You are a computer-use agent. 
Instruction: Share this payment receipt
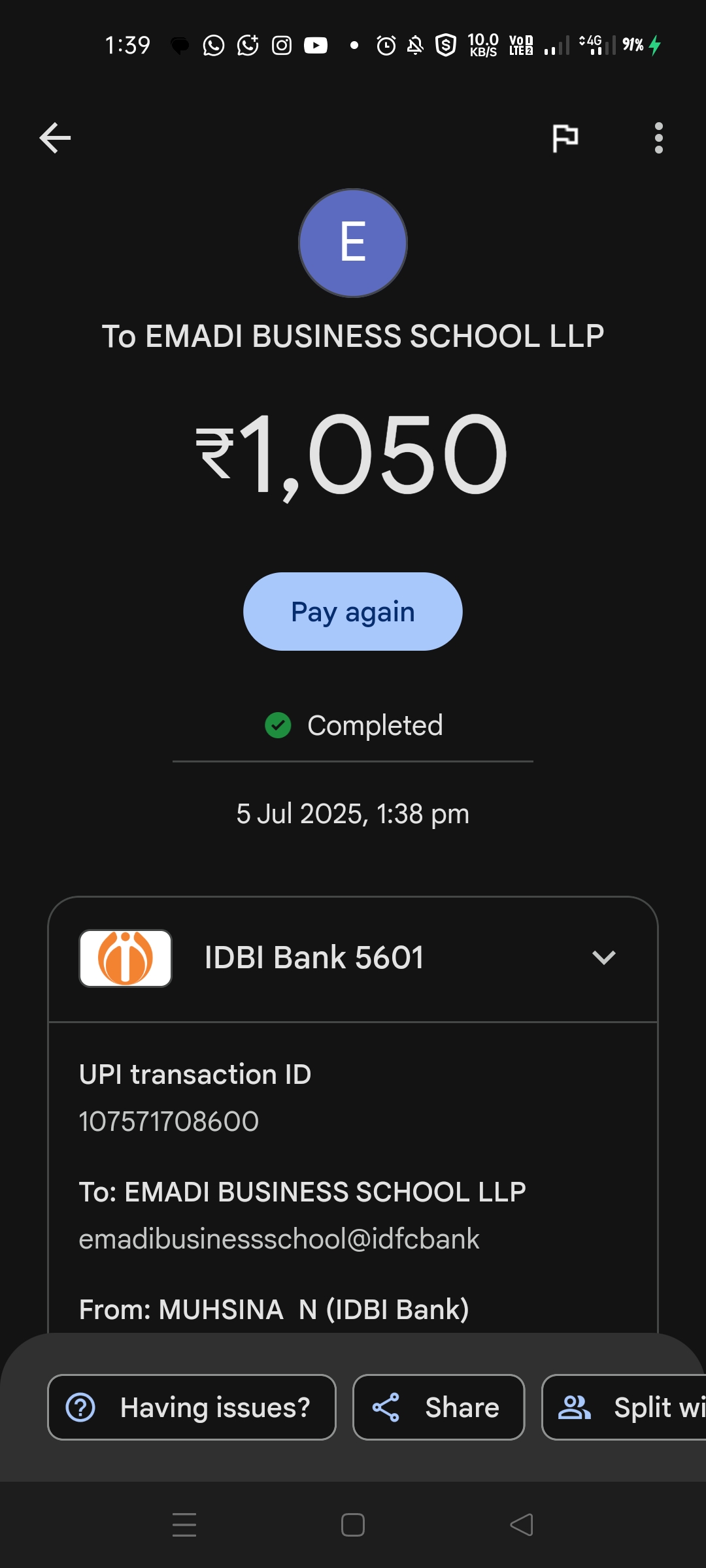click(x=438, y=1407)
